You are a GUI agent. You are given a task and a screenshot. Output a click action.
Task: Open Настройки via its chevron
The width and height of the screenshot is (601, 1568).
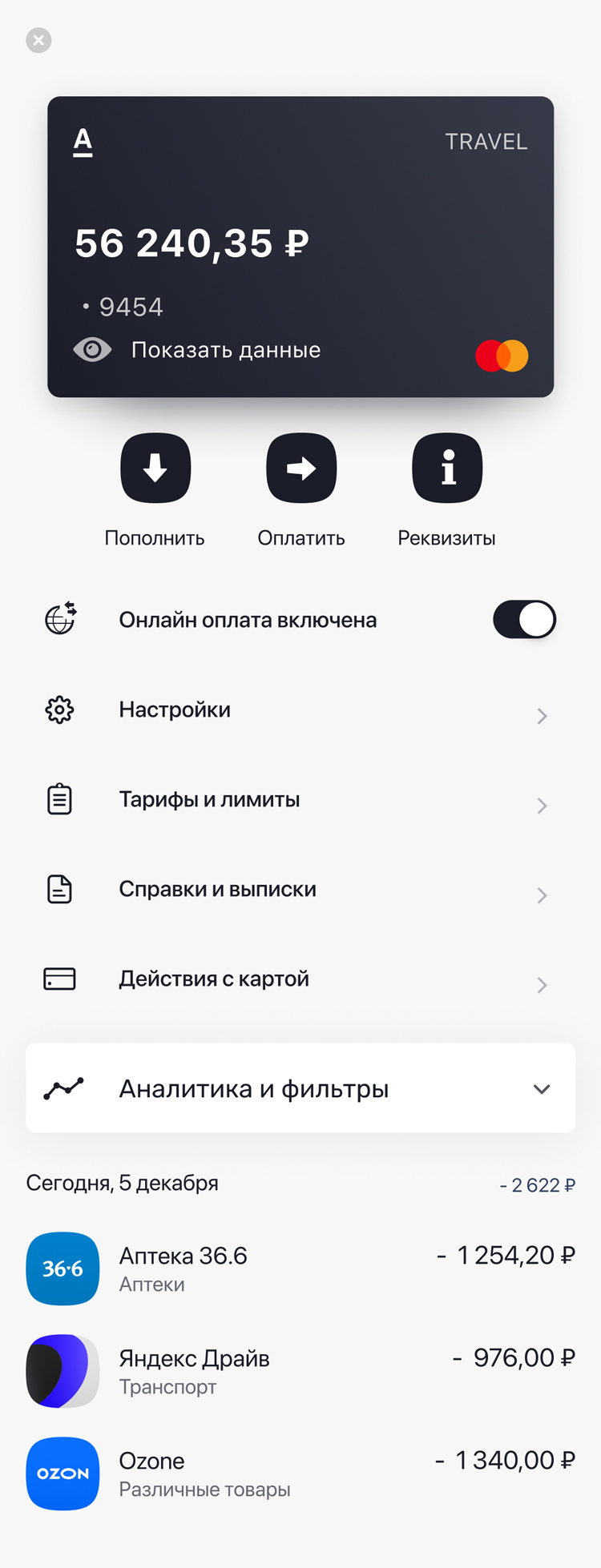coord(542,716)
